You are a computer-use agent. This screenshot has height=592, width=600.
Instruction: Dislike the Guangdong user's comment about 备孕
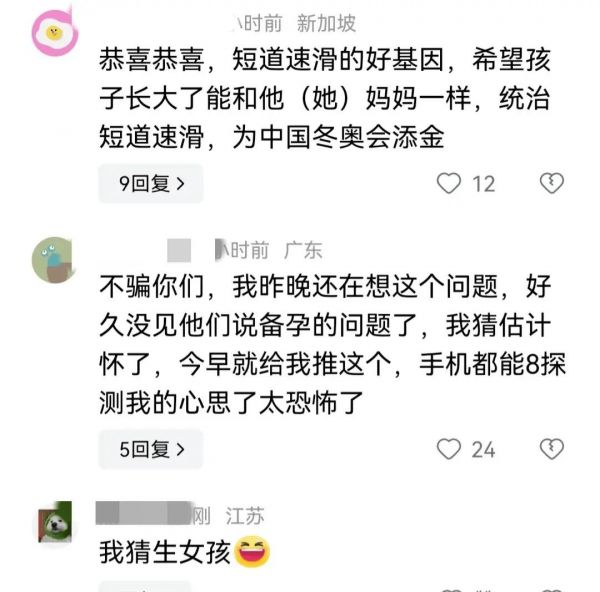click(x=552, y=449)
